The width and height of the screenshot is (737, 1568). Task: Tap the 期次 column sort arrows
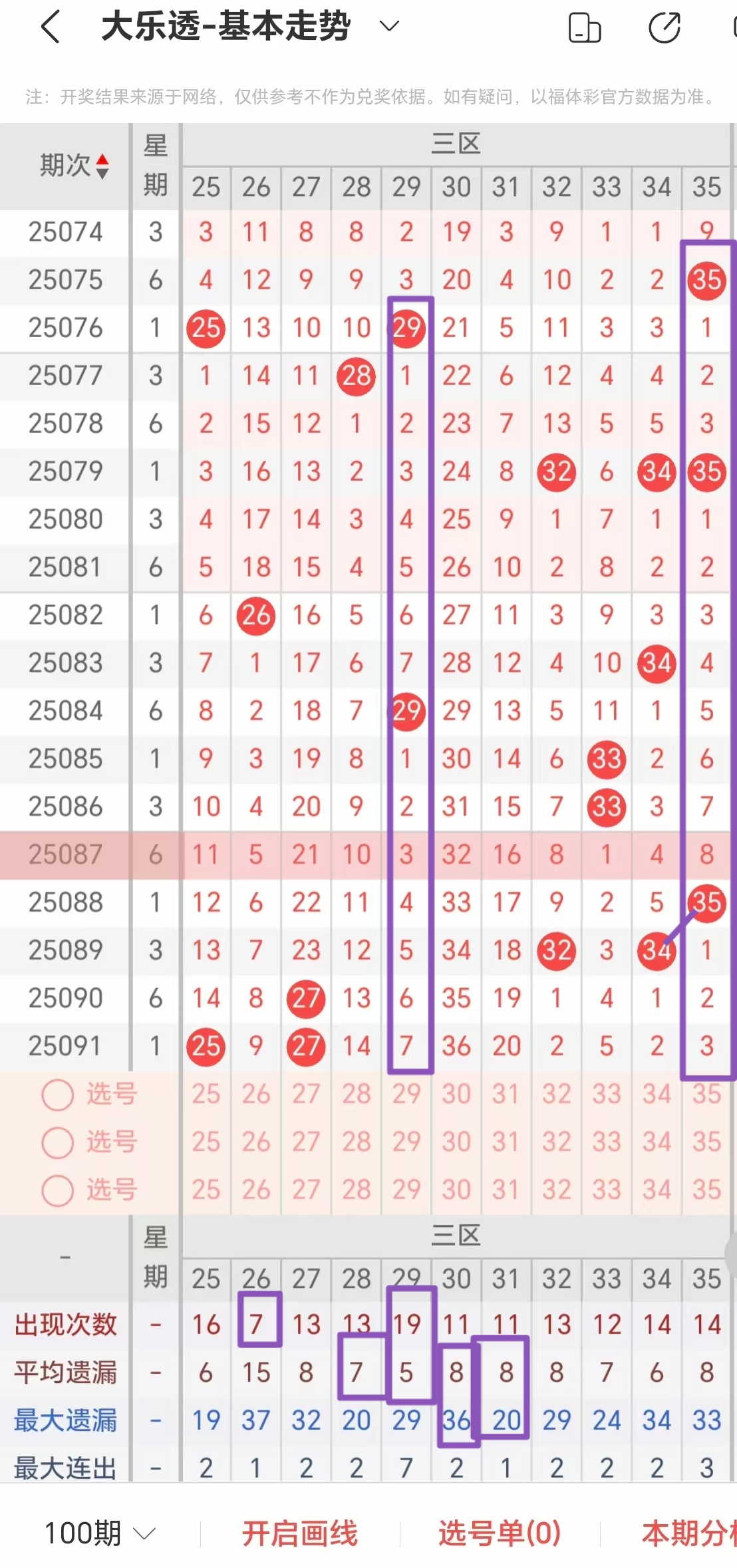point(103,167)
